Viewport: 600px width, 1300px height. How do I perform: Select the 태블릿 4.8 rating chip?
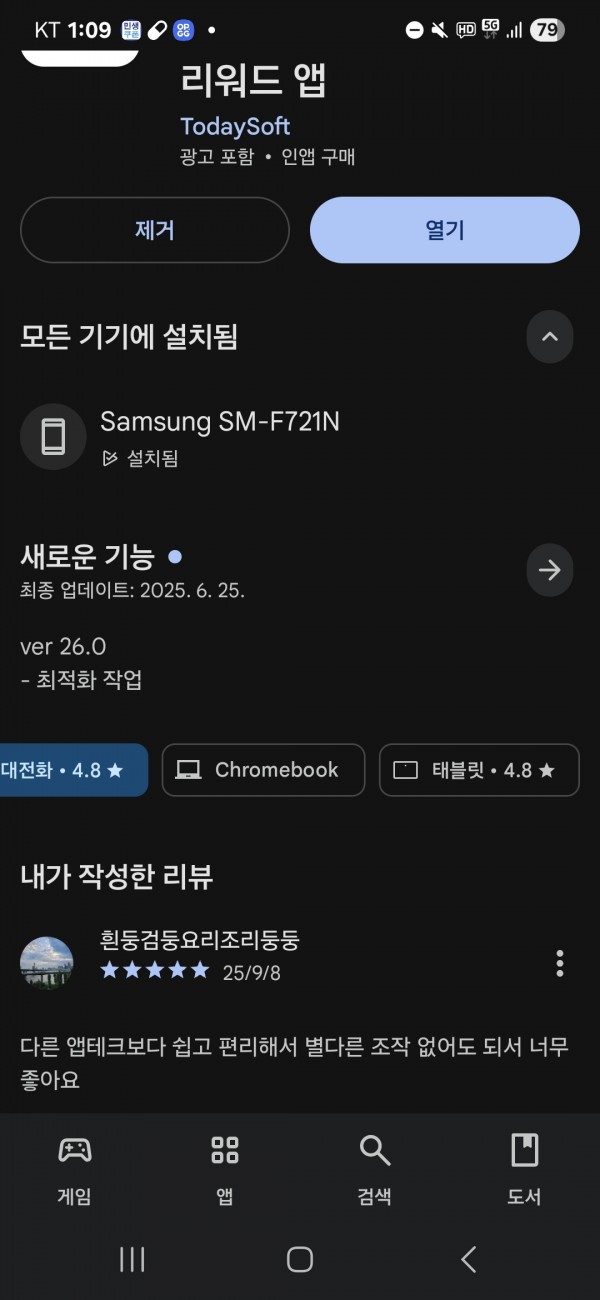click(479, 770)
